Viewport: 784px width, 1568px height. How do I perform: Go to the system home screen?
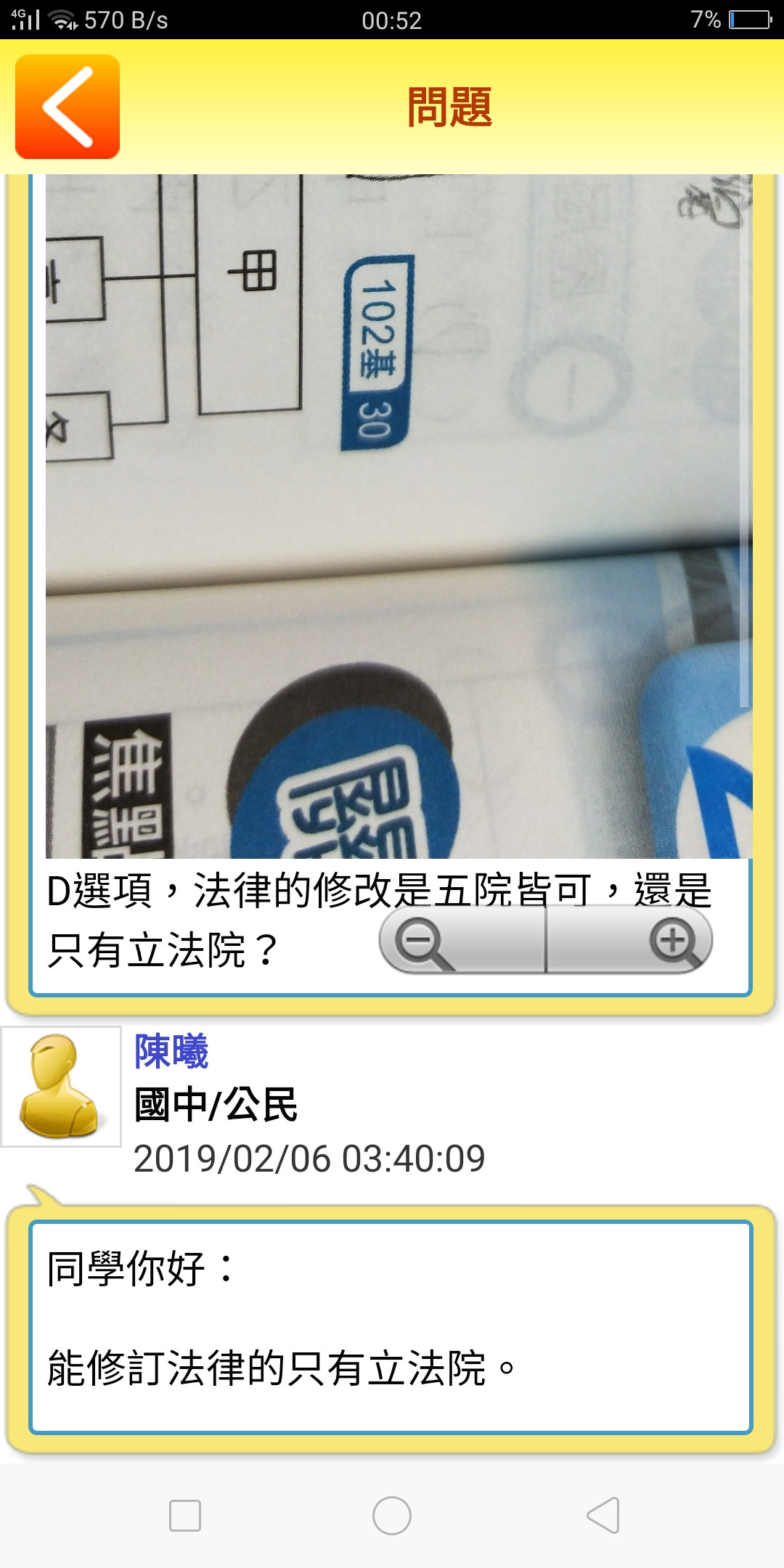click(392, 1516)
